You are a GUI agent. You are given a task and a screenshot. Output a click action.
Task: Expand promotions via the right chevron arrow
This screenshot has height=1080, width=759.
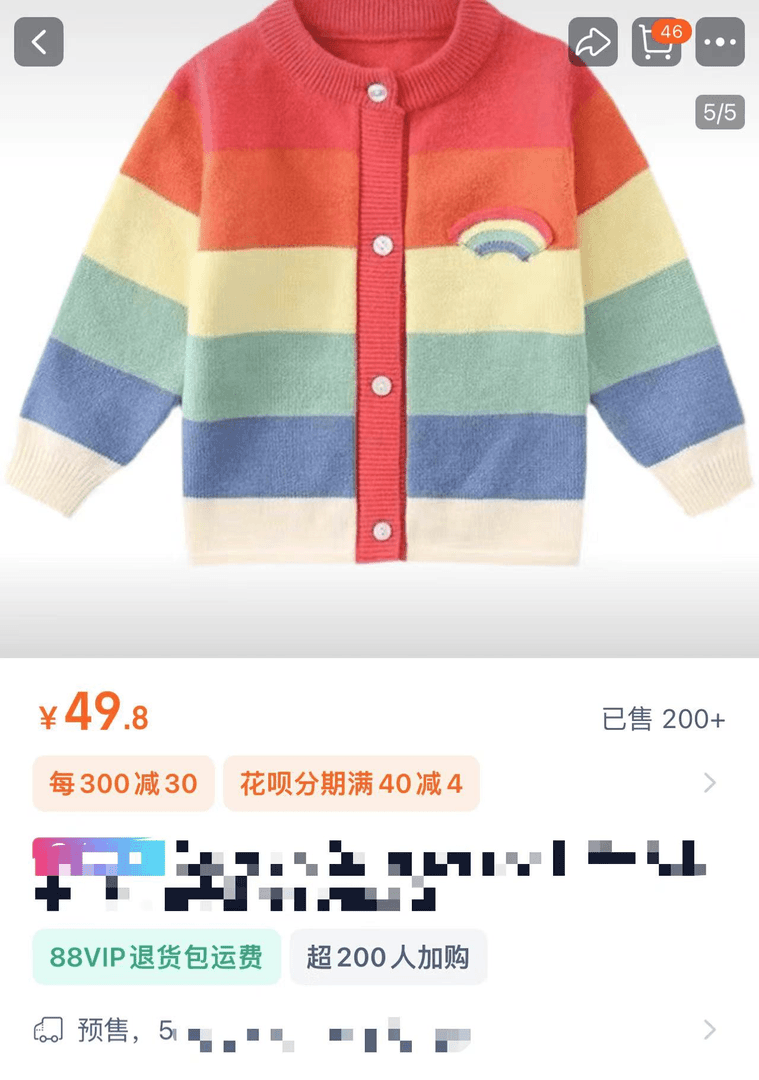pos(710,783)
